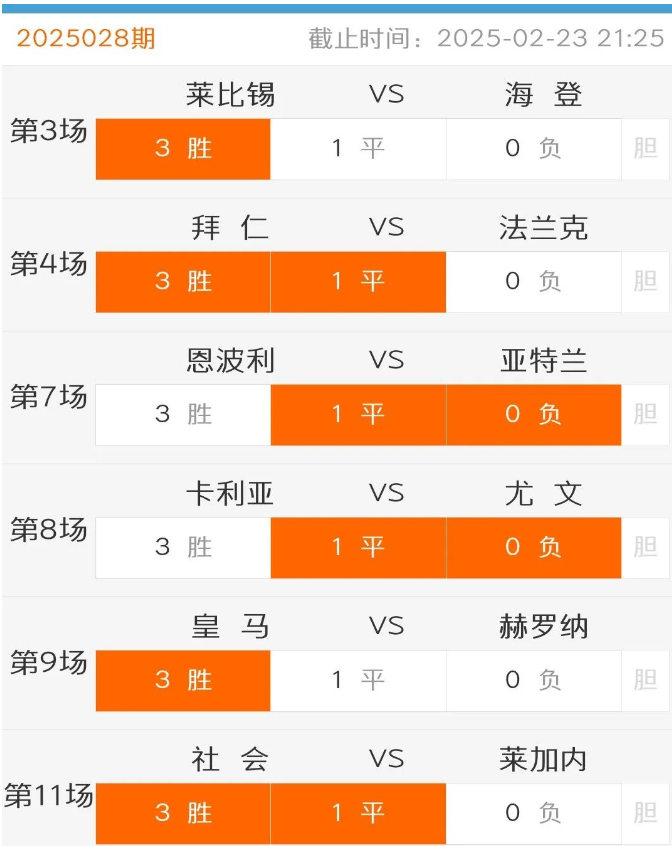Tap 1 平 in the 卡利亚 match
Screen dimensions: 672x846
pyautogui.click(x=358, y=547)
